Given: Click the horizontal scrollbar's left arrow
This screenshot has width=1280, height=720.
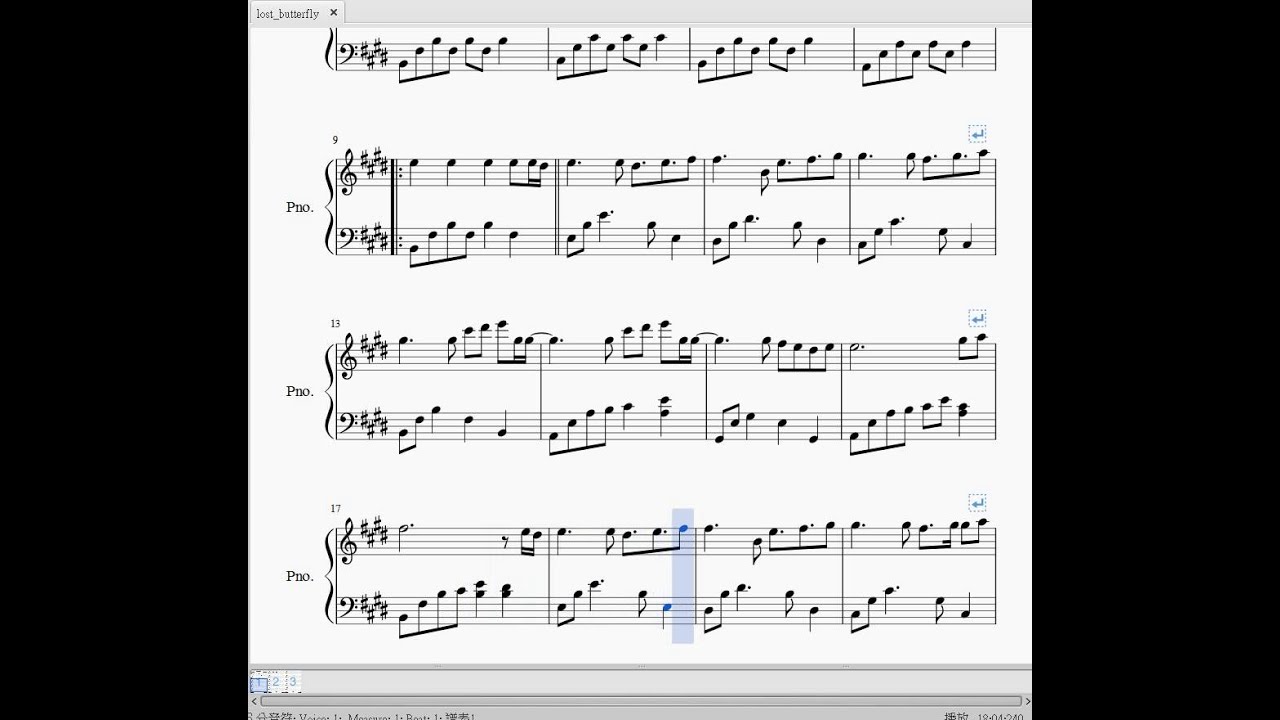Looking at the screenshot, I should tap(254, 701).
